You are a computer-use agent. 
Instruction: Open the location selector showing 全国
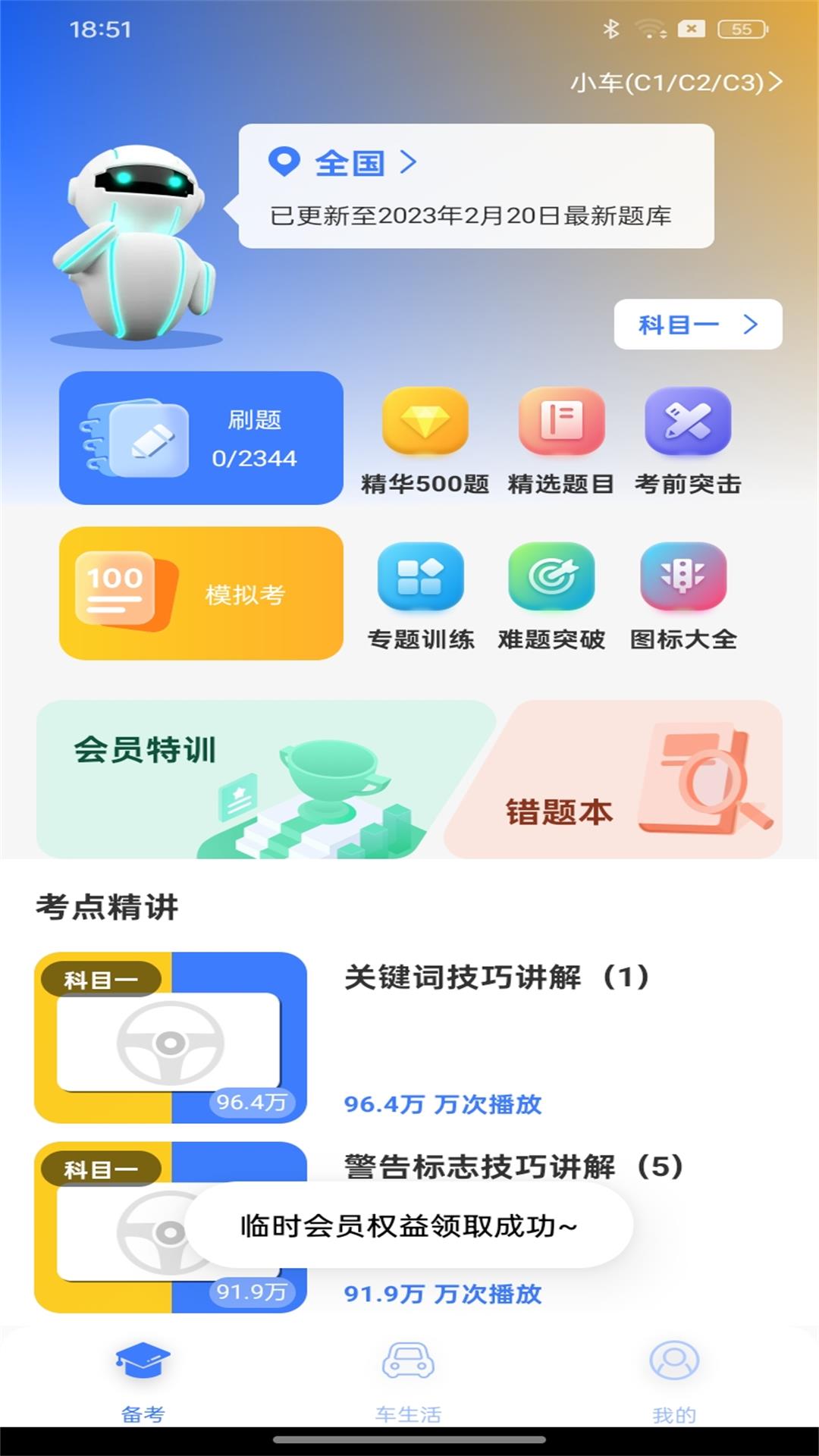pos(345,163)
